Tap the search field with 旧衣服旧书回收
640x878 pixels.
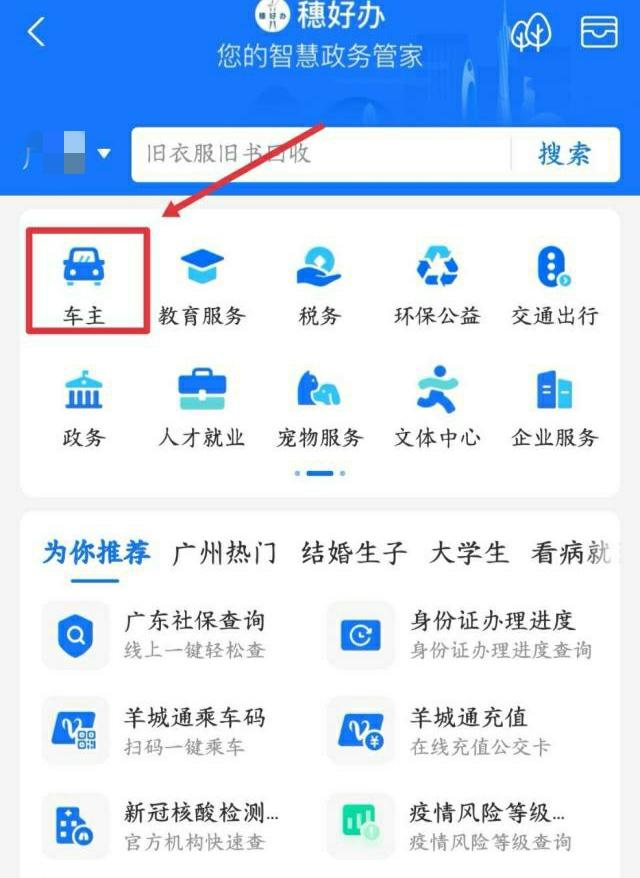click(x=320, y=154)
